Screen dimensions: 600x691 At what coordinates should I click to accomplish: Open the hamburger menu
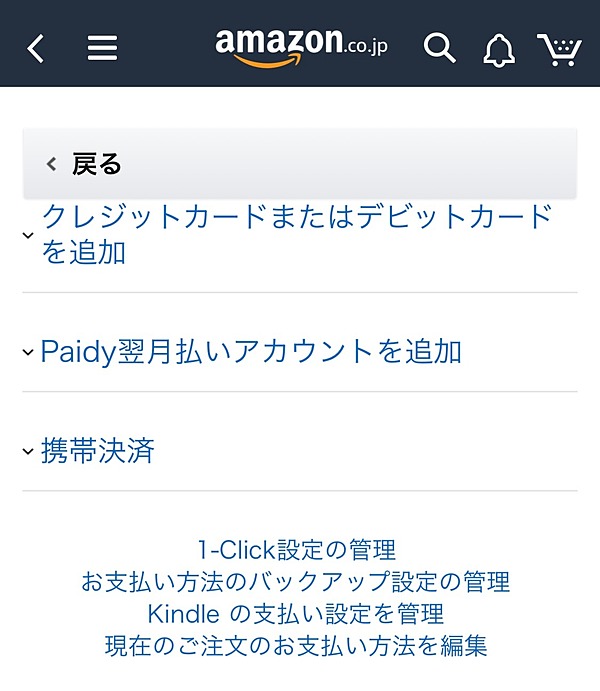click(102, 48)
